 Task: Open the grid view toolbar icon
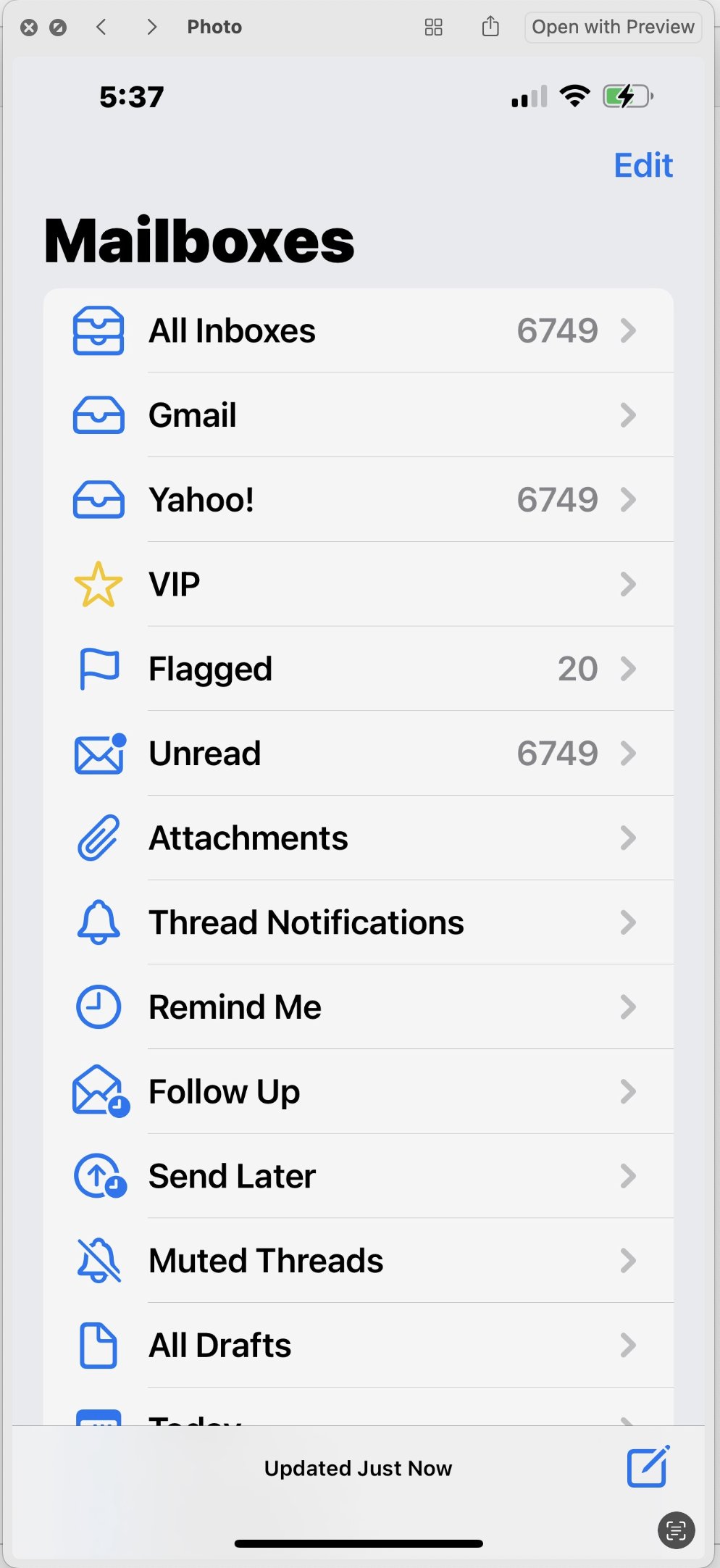433,28
